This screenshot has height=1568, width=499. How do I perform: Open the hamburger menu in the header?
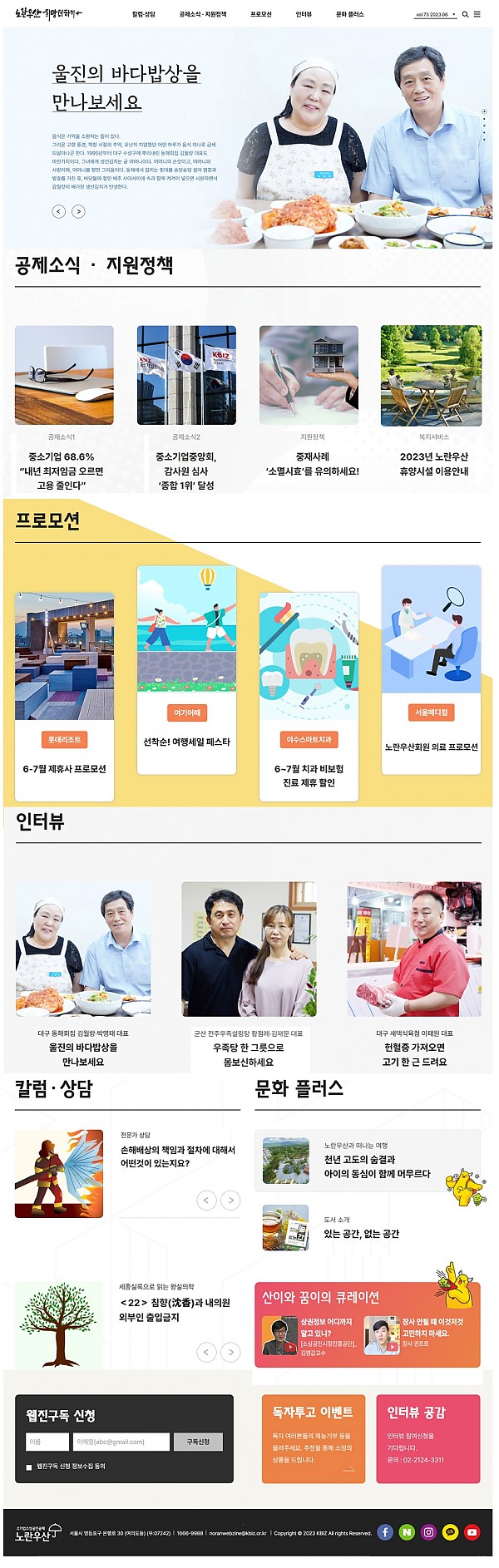point(477,14)
